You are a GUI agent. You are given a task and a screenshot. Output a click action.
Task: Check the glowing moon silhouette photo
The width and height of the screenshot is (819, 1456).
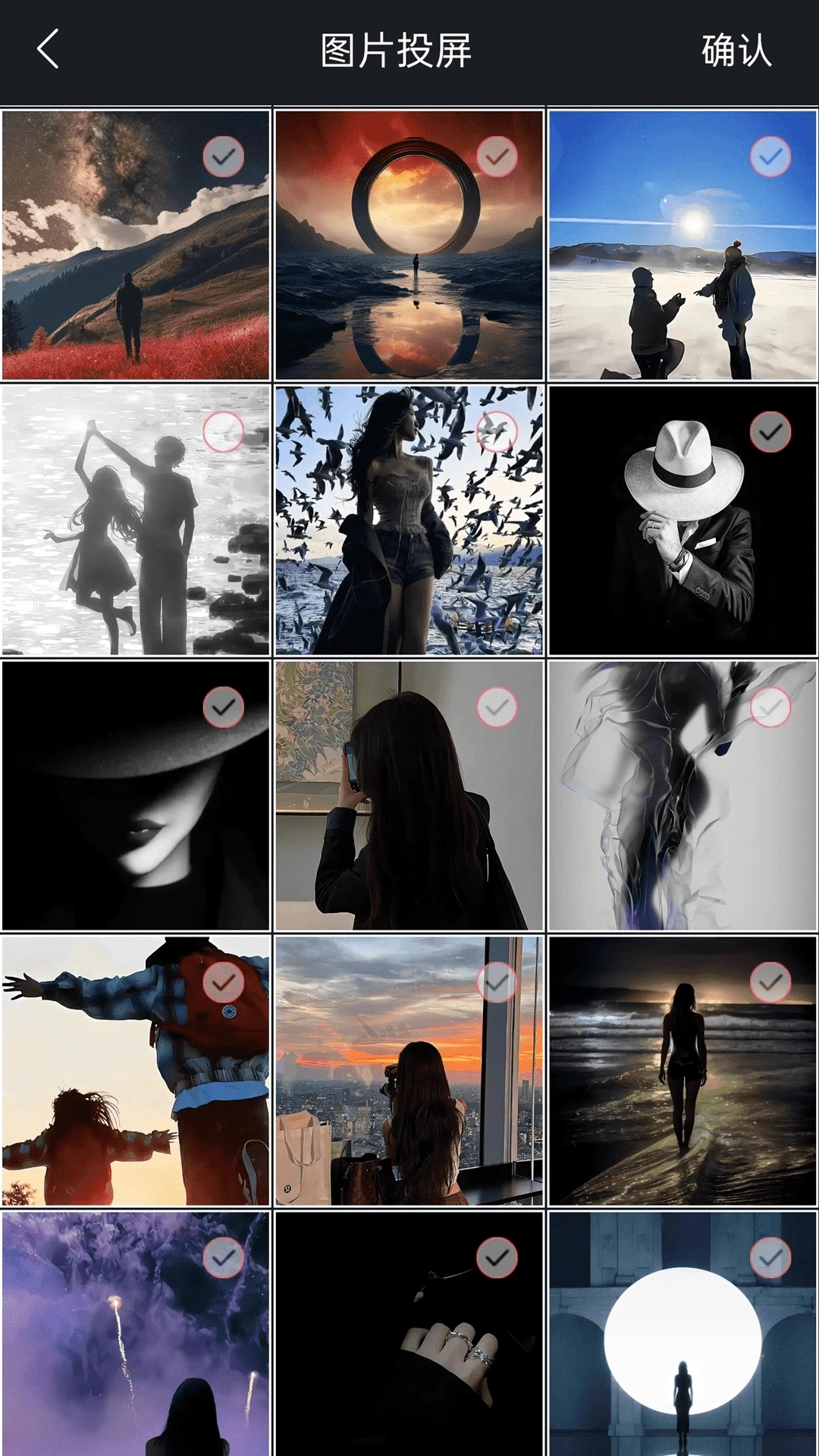click(770, 1258)
